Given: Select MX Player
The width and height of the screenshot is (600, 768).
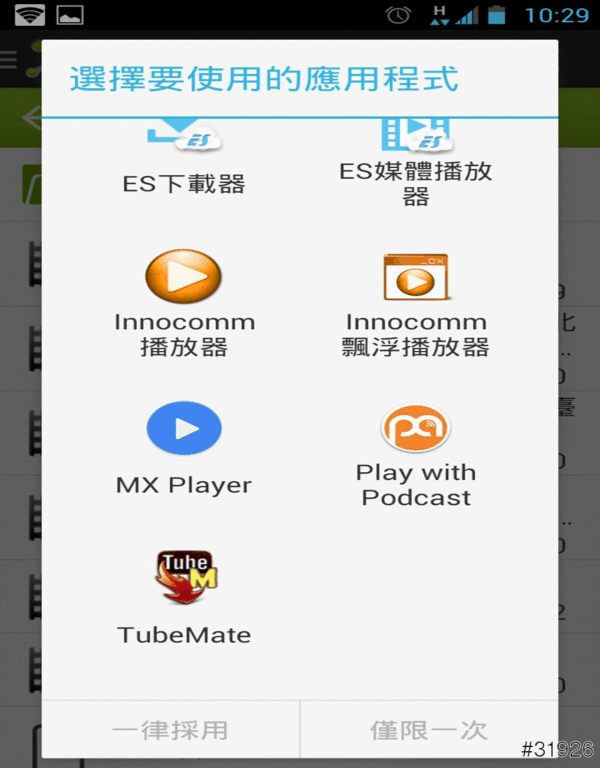Looking at the screenshot, I should 184,449.
